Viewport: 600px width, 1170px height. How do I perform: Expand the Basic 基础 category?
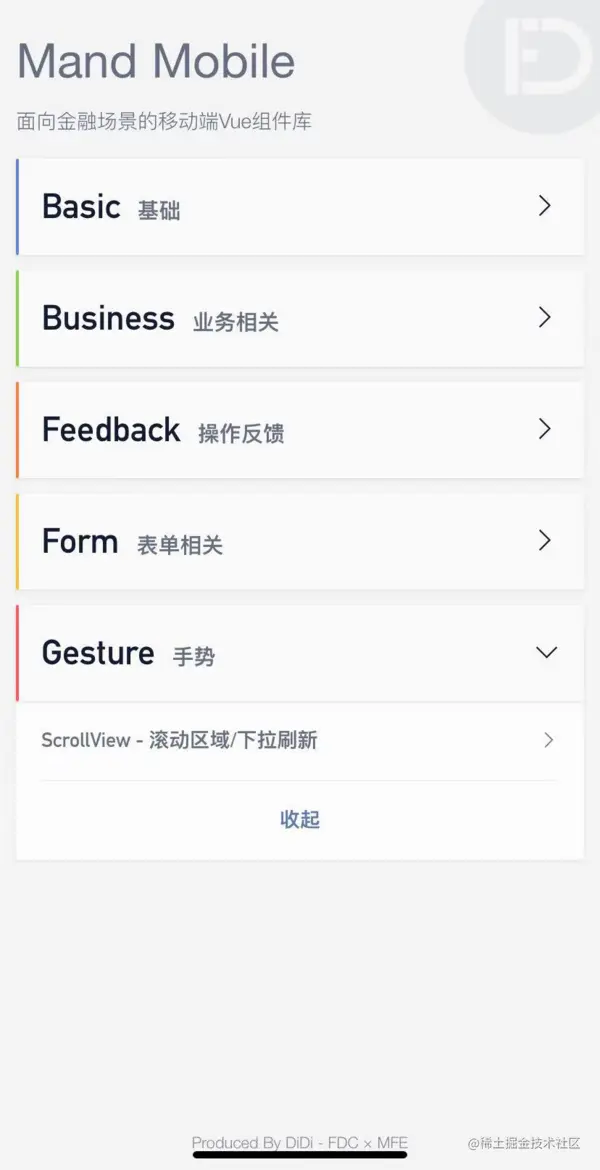(300, 207)
